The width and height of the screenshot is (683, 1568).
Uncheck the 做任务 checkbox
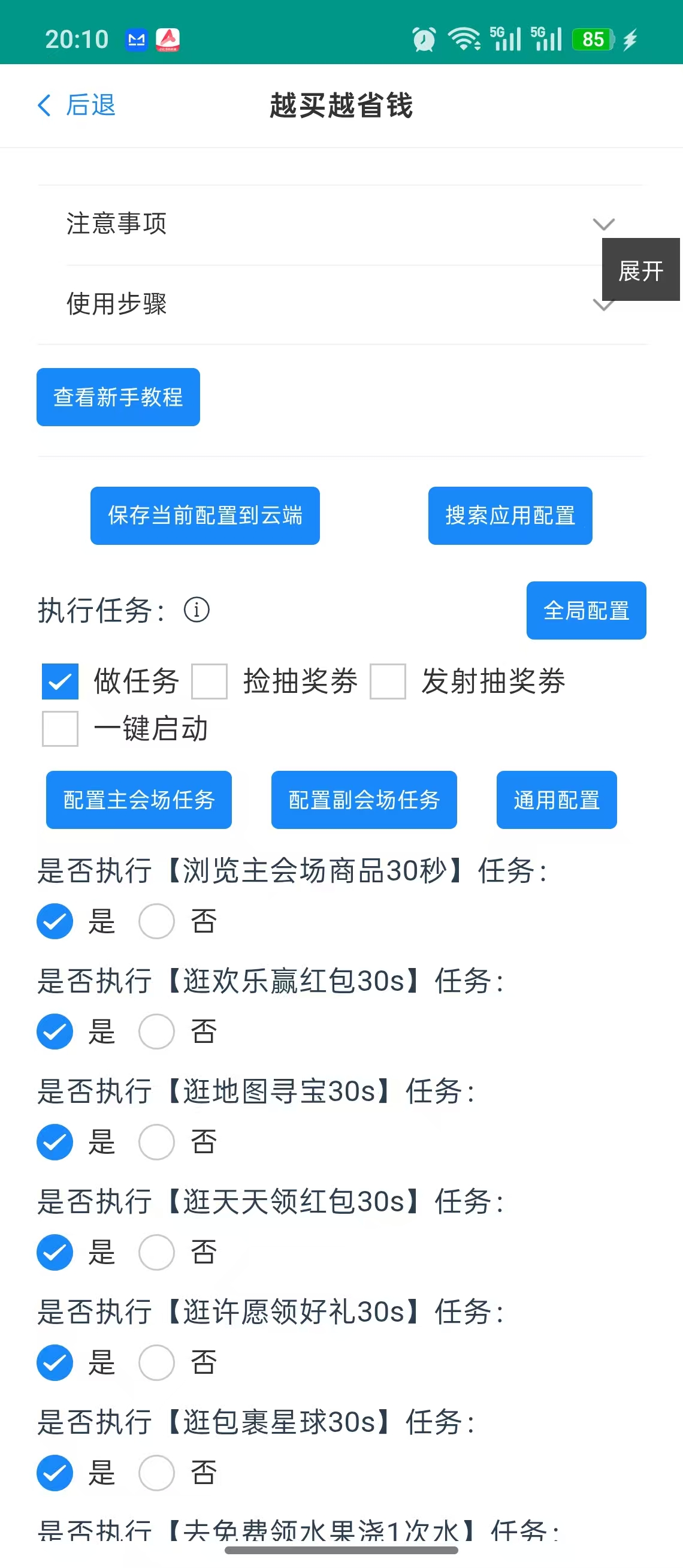pyautogui.click(x=60, y=681)
